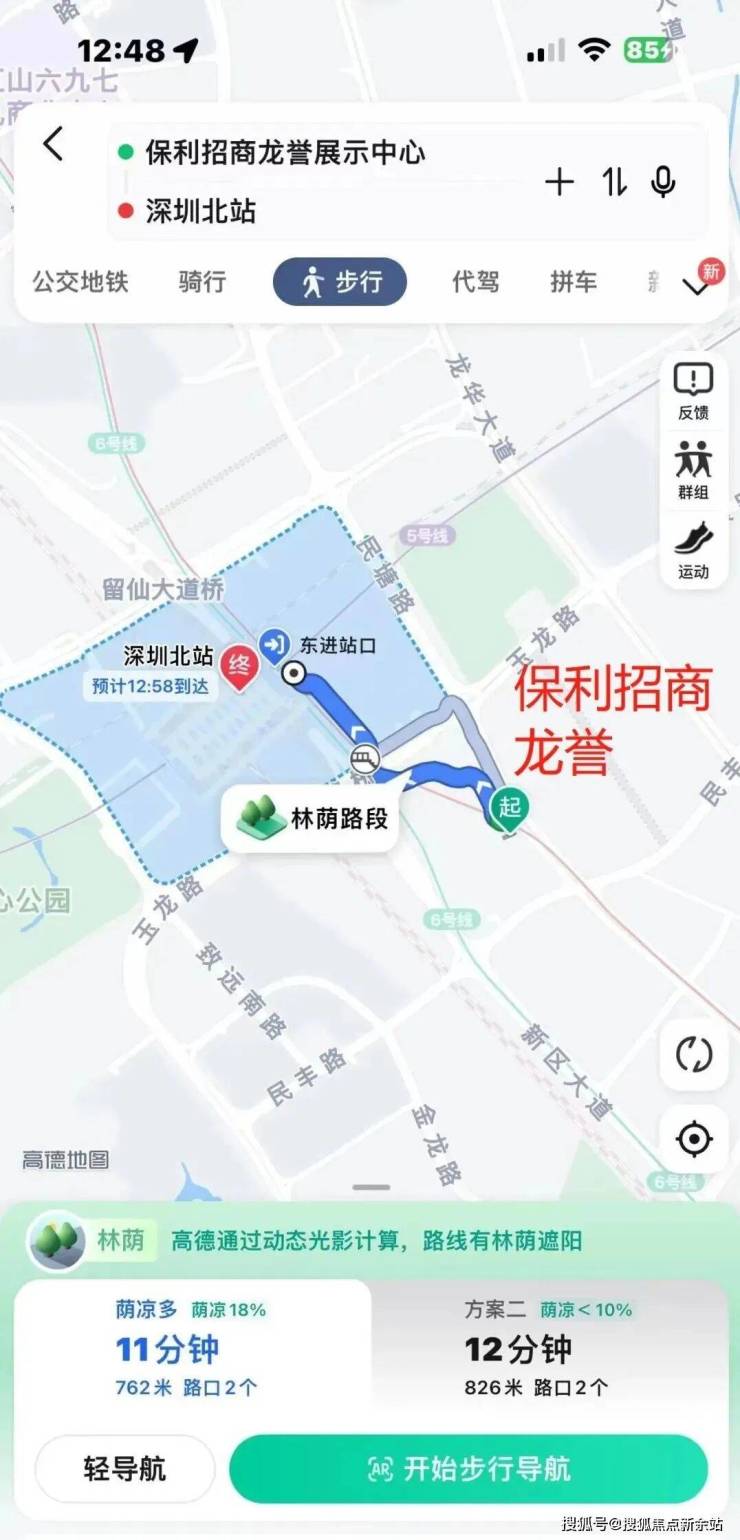Switch to the 代驾 tab
The image size is (740, 1540).
click(x=475, y=282)
